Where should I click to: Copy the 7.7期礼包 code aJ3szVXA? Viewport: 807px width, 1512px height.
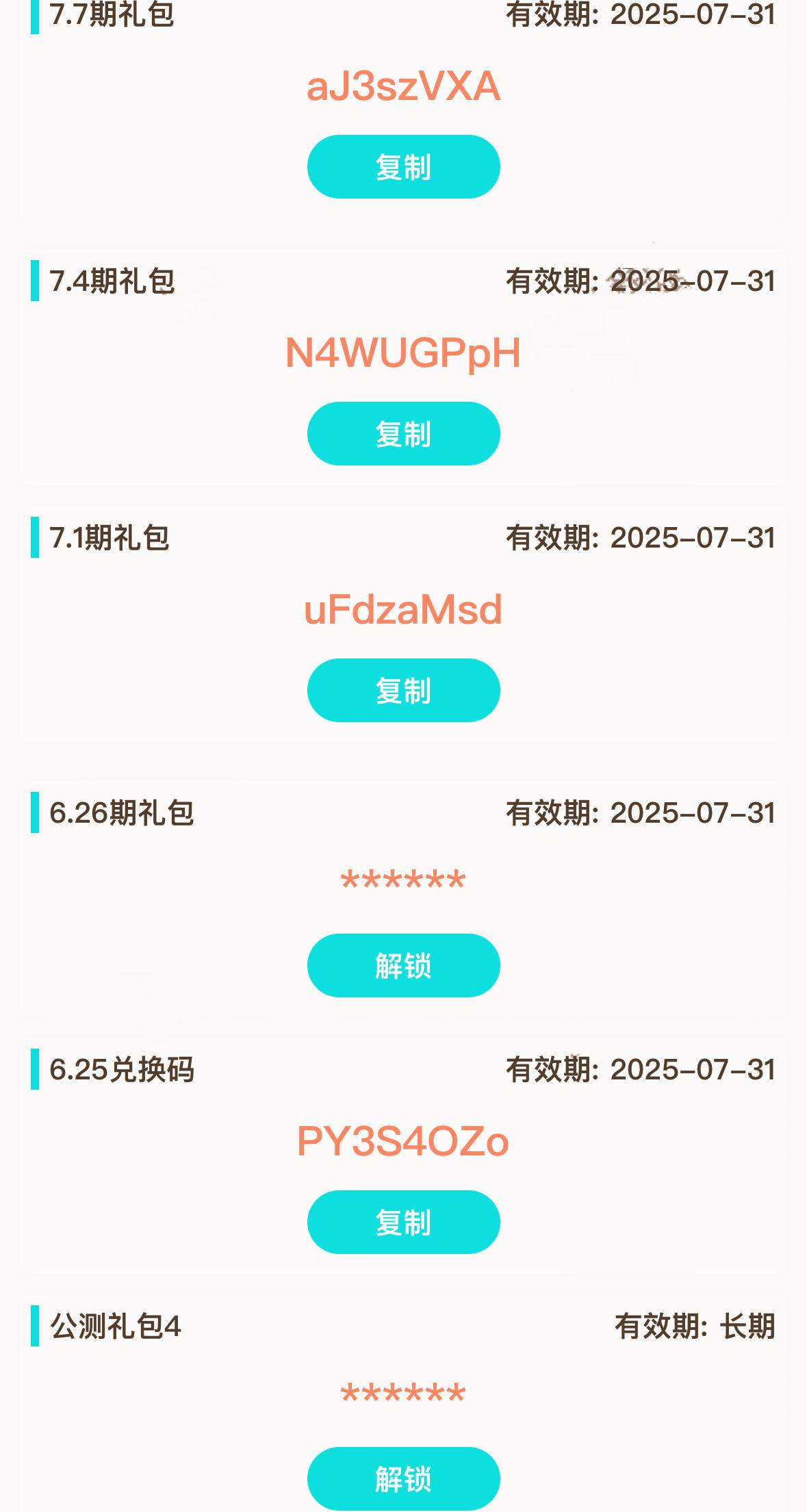[403, 167]
